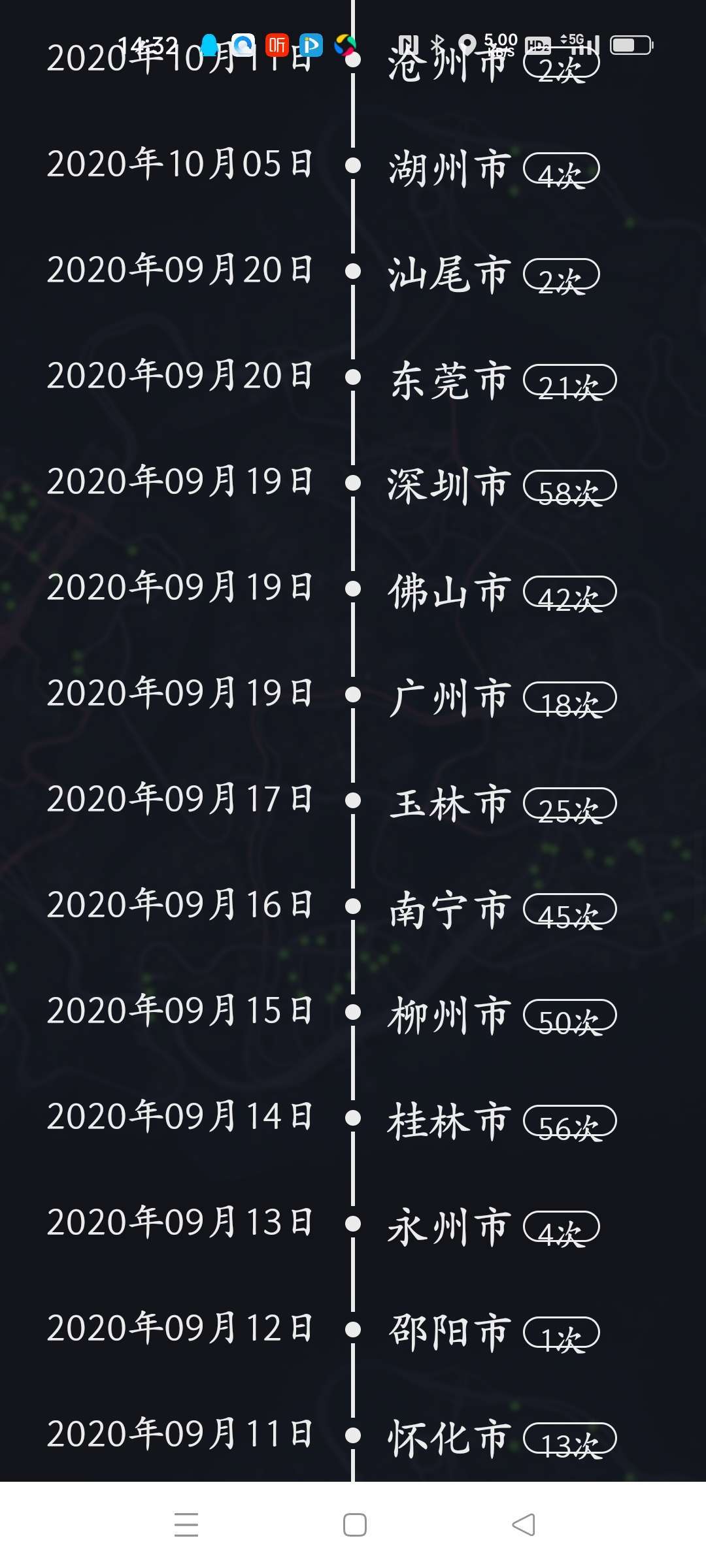Open the 柳州市 50次 entry
706x1568 pixels.
[x=448, y=1015]
